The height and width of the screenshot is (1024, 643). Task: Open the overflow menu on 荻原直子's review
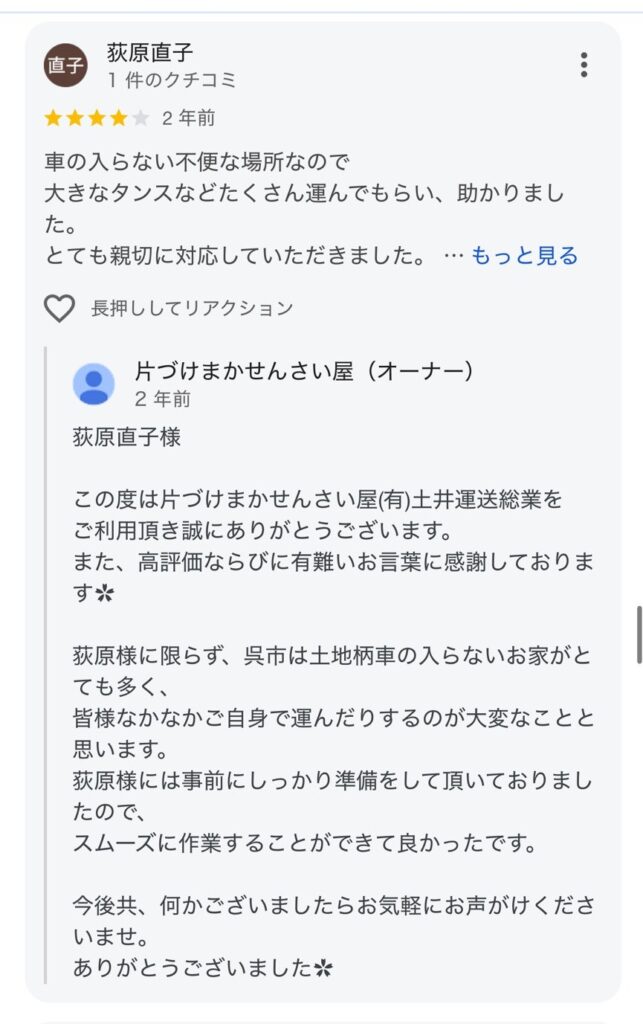click(x=584, y=65)
